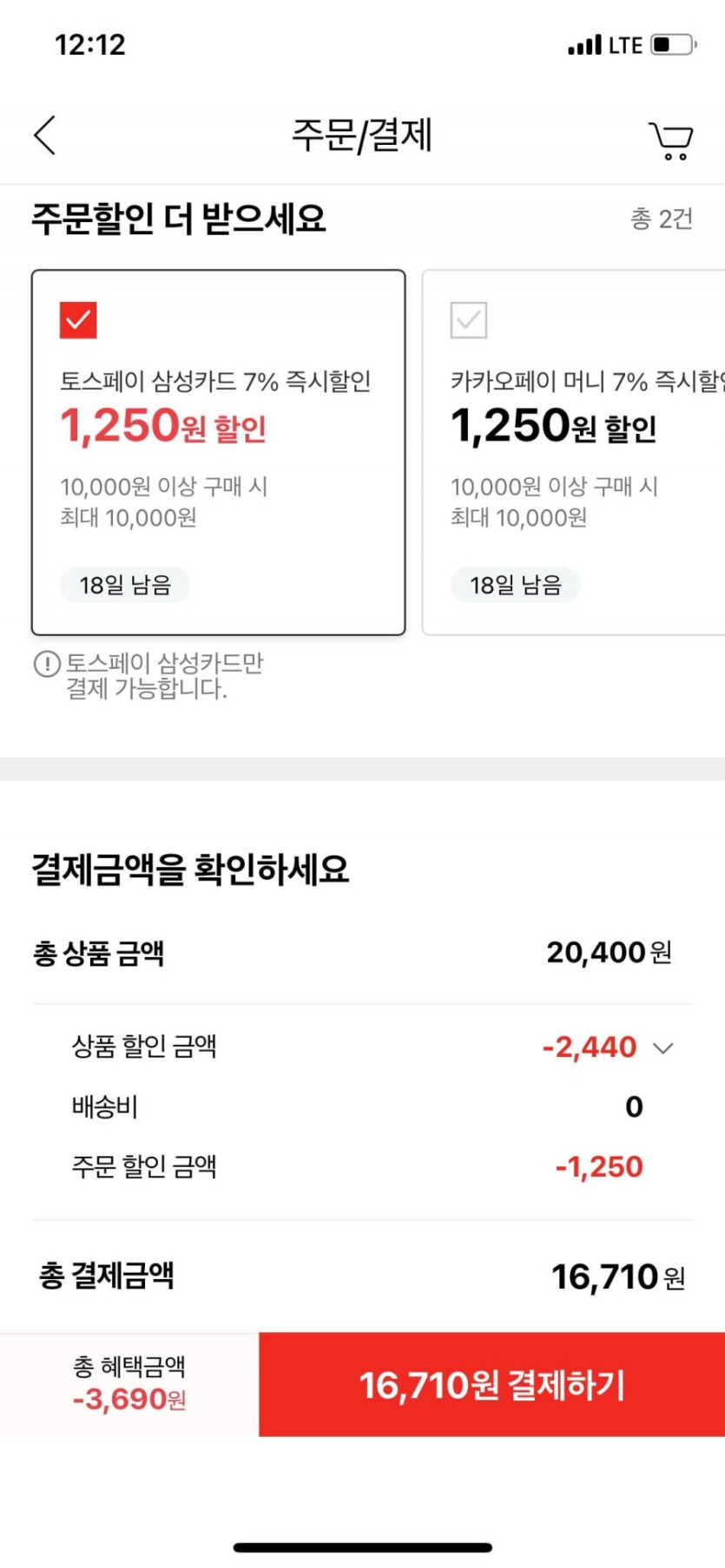This screenshot has width=725, height=1568.
Task: Go back from the 주문/결제 page
Action: click(x=45, y=135)
